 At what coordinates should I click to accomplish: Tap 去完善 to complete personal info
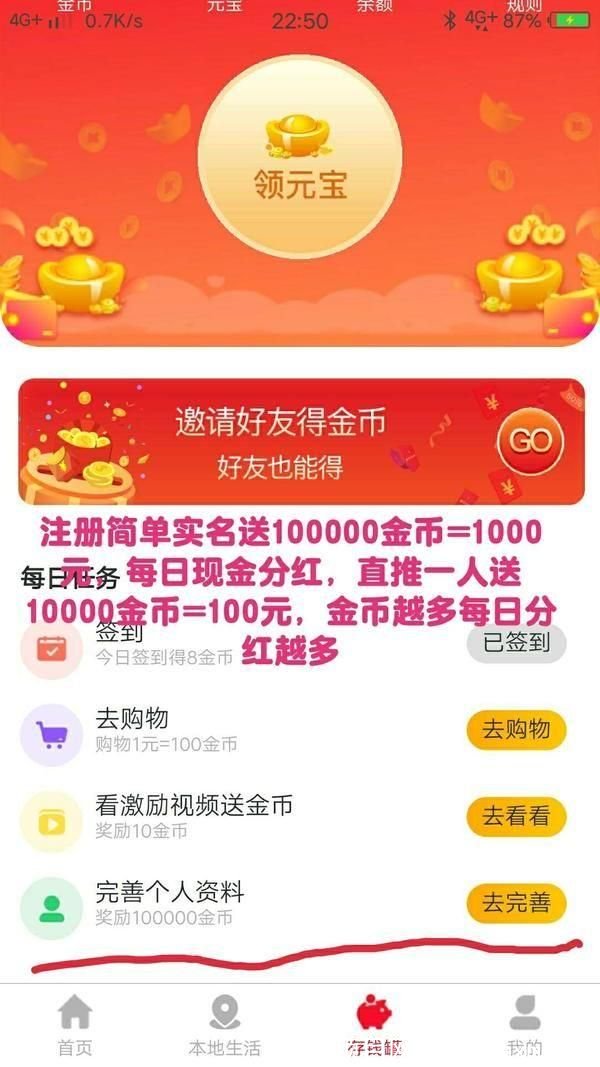click(x=516, y=904)
